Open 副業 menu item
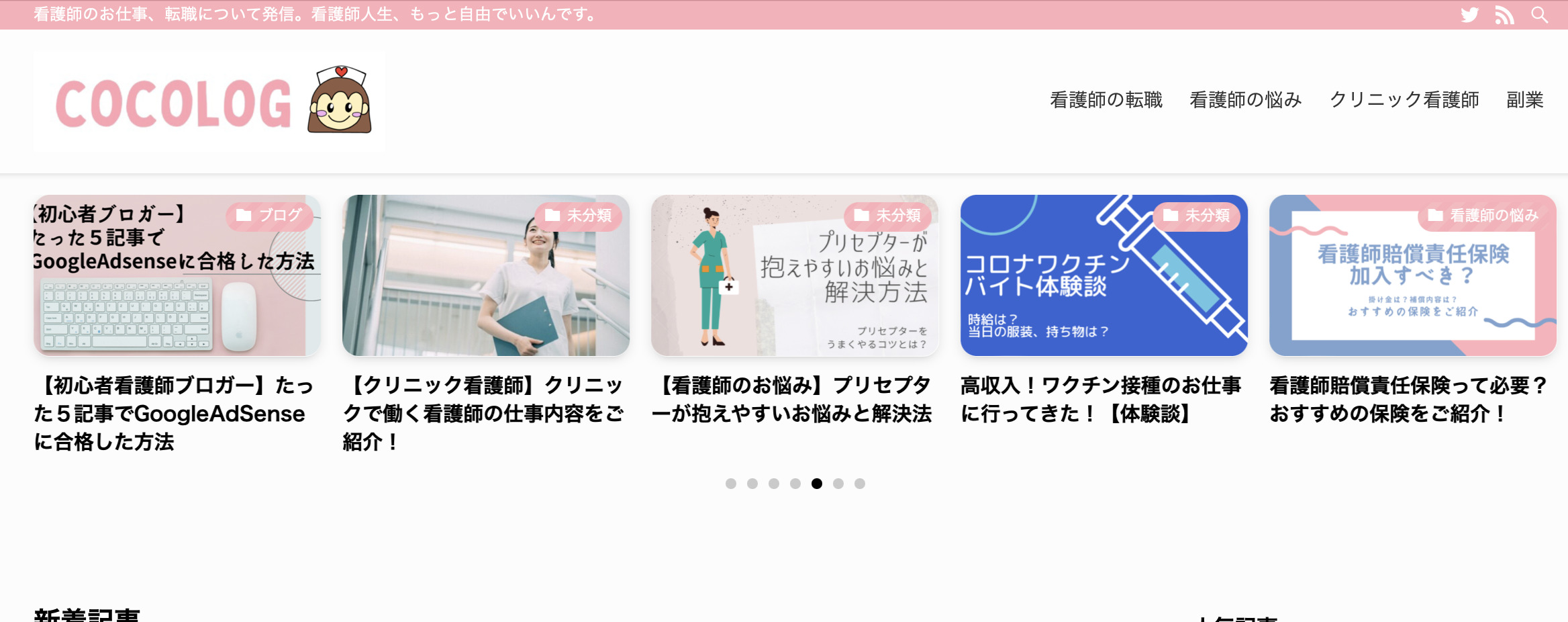Image resolution: width=1568 pixels, height=622 pixels. [1524, 100]
